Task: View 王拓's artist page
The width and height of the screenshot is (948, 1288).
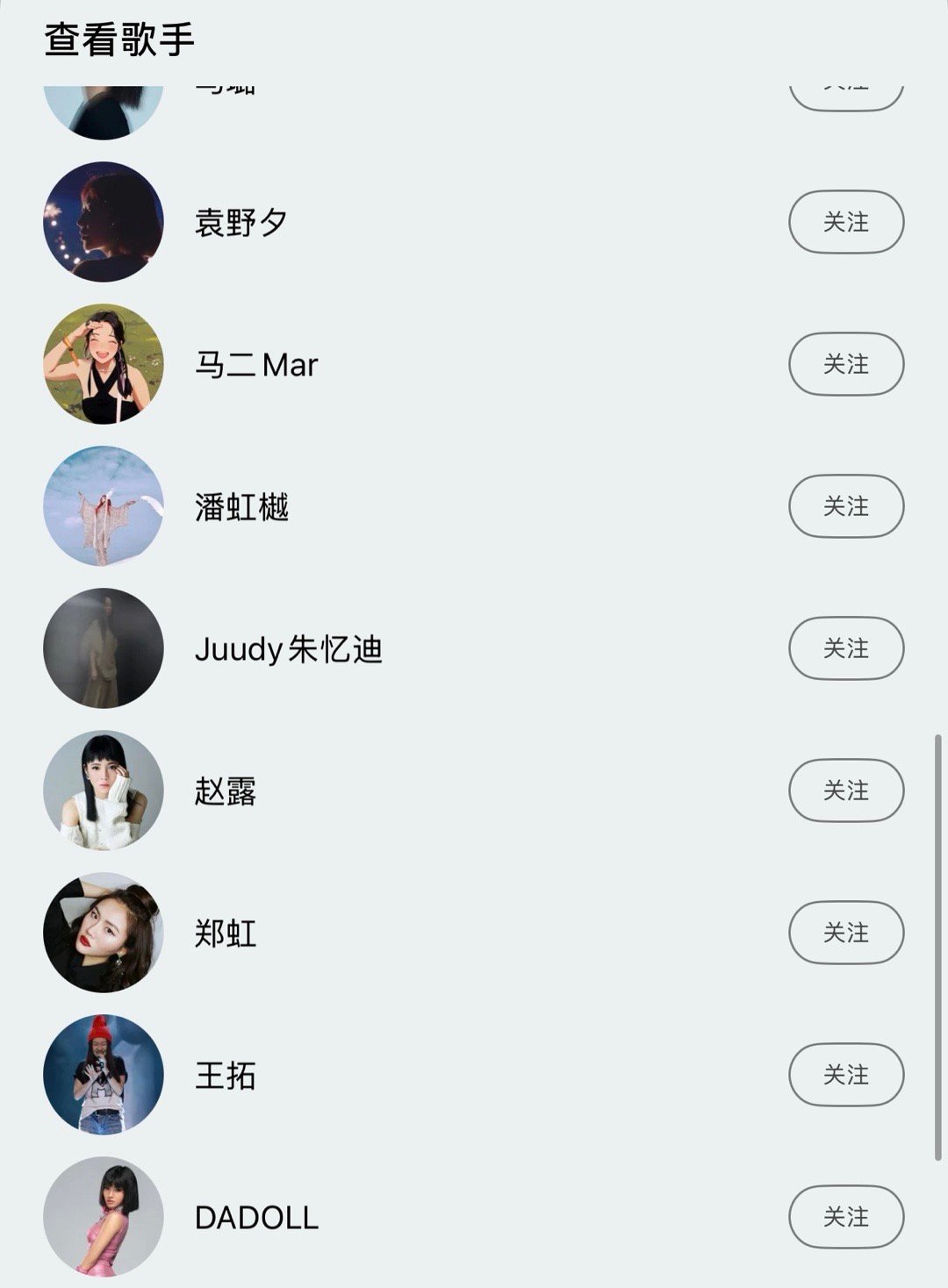Action: point(226,1076)
